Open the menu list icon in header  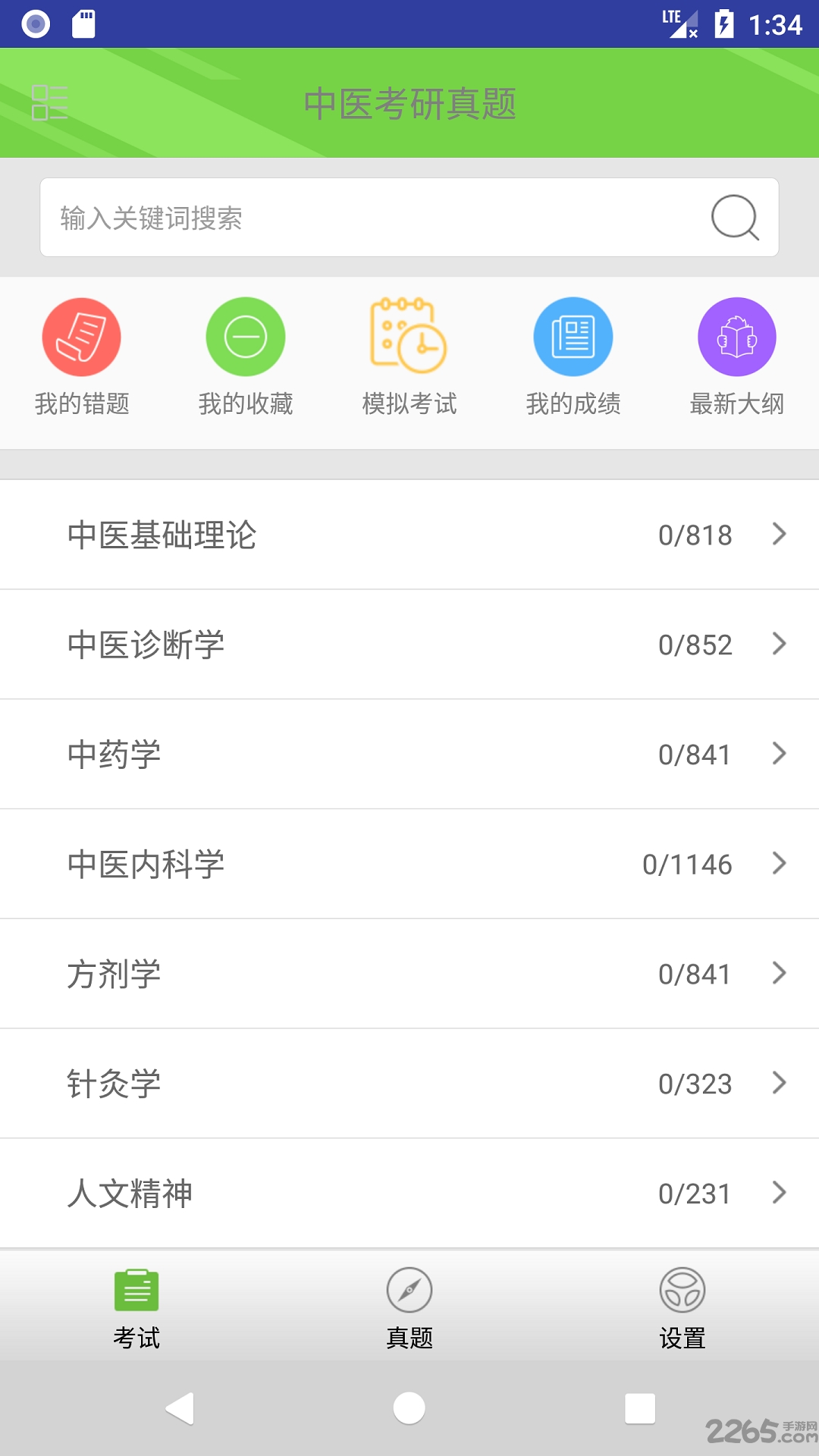[50, 103]
